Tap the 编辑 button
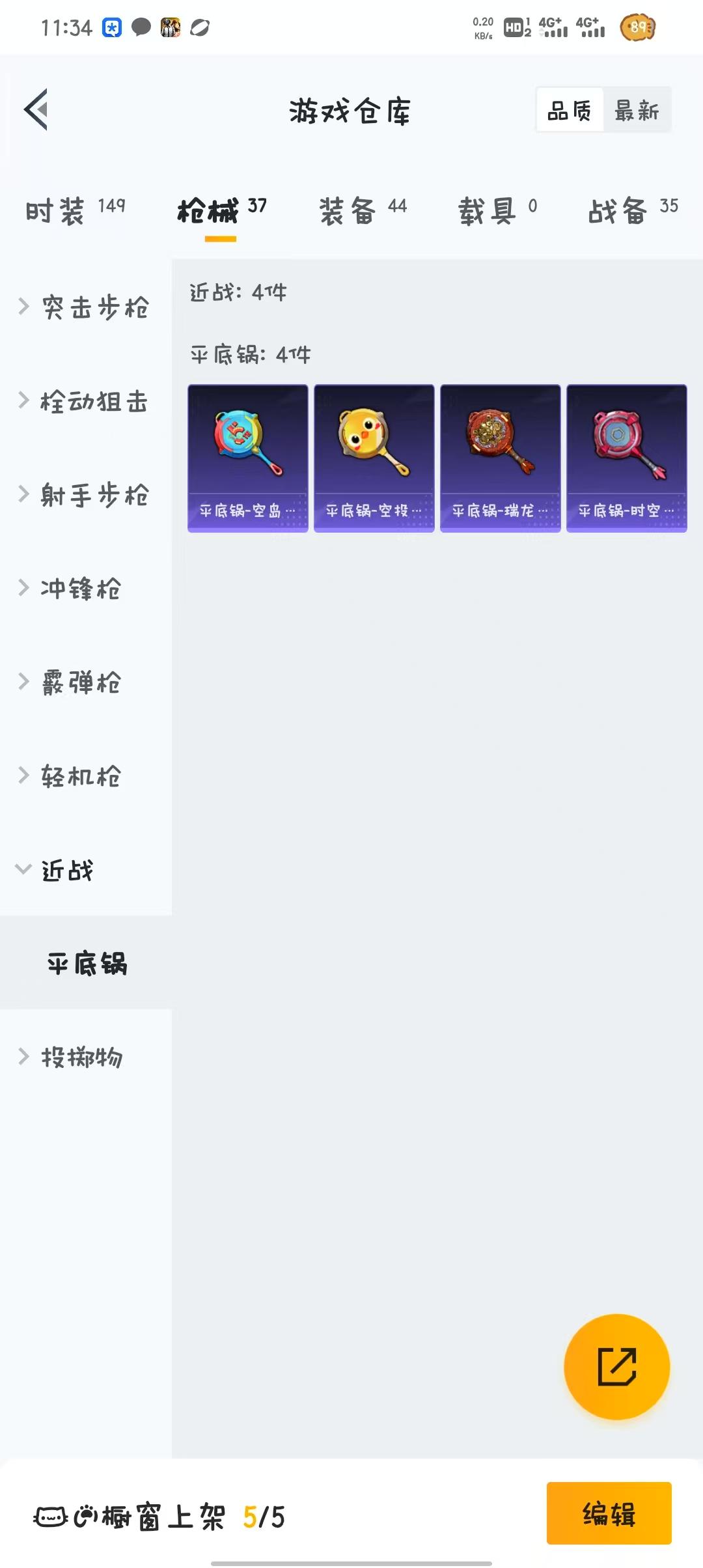The height and width of the screenshot is (1568, 703). coord(609,1514)
